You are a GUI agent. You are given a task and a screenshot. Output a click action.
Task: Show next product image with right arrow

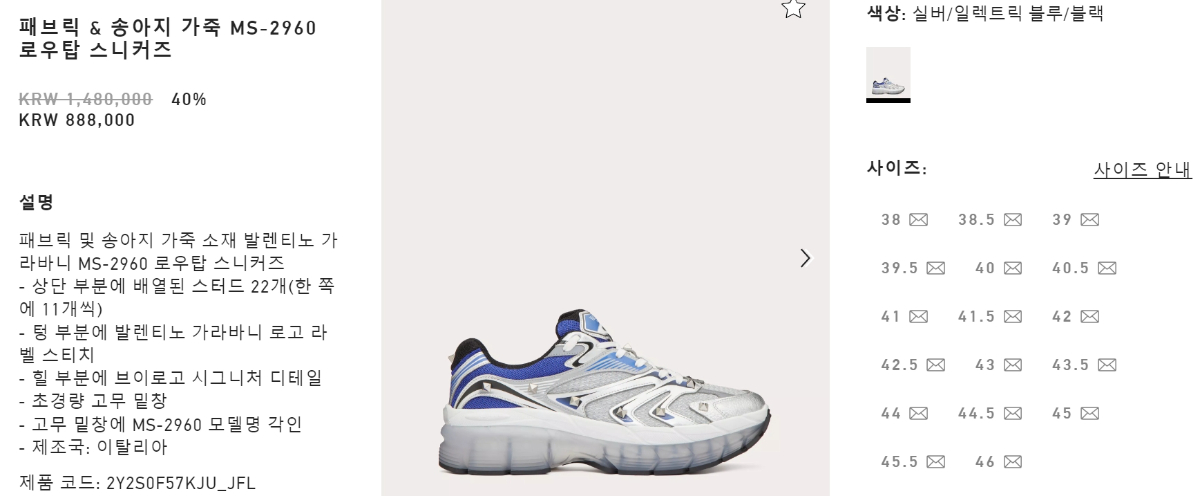(x=806, y=258)
